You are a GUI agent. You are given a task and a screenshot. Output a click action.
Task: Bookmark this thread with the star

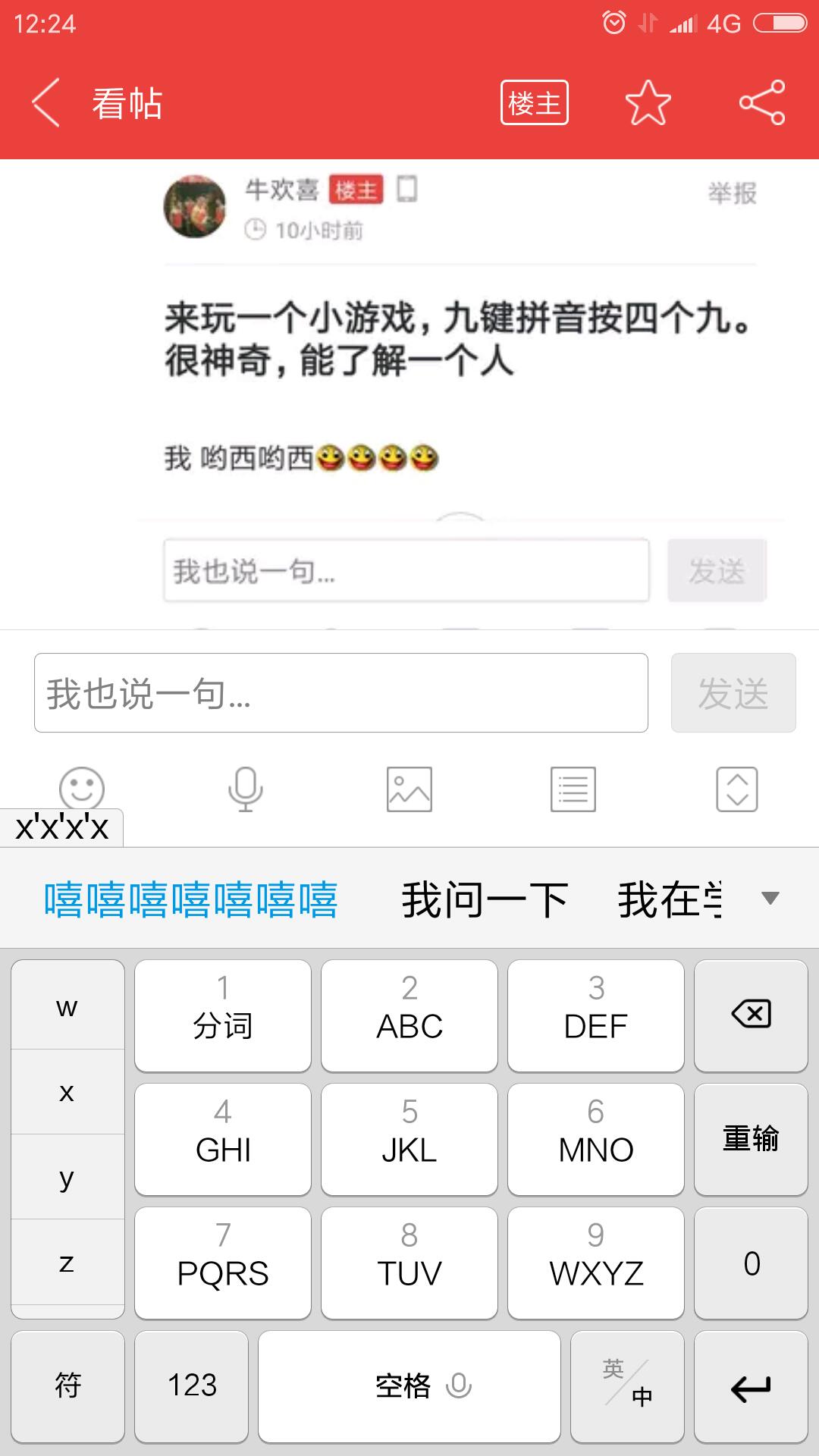tap(648, 103)
